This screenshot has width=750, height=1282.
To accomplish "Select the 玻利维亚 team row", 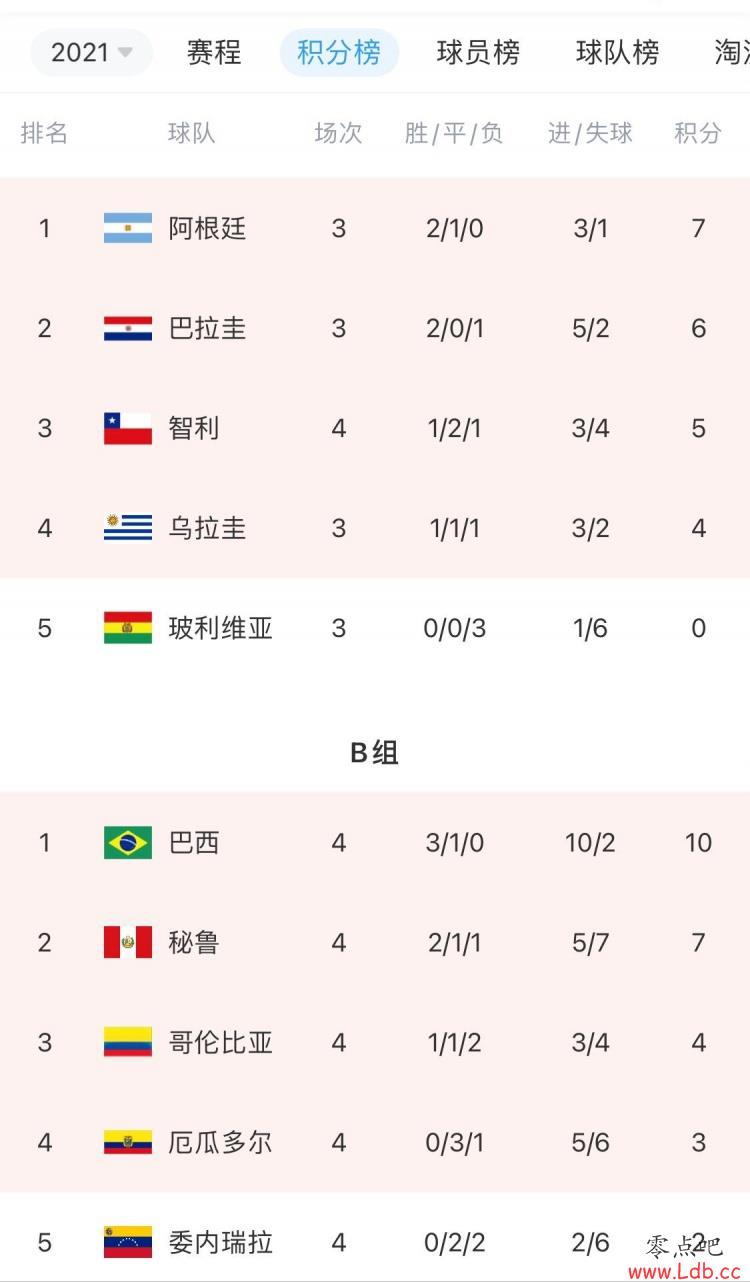I will 375,628.
